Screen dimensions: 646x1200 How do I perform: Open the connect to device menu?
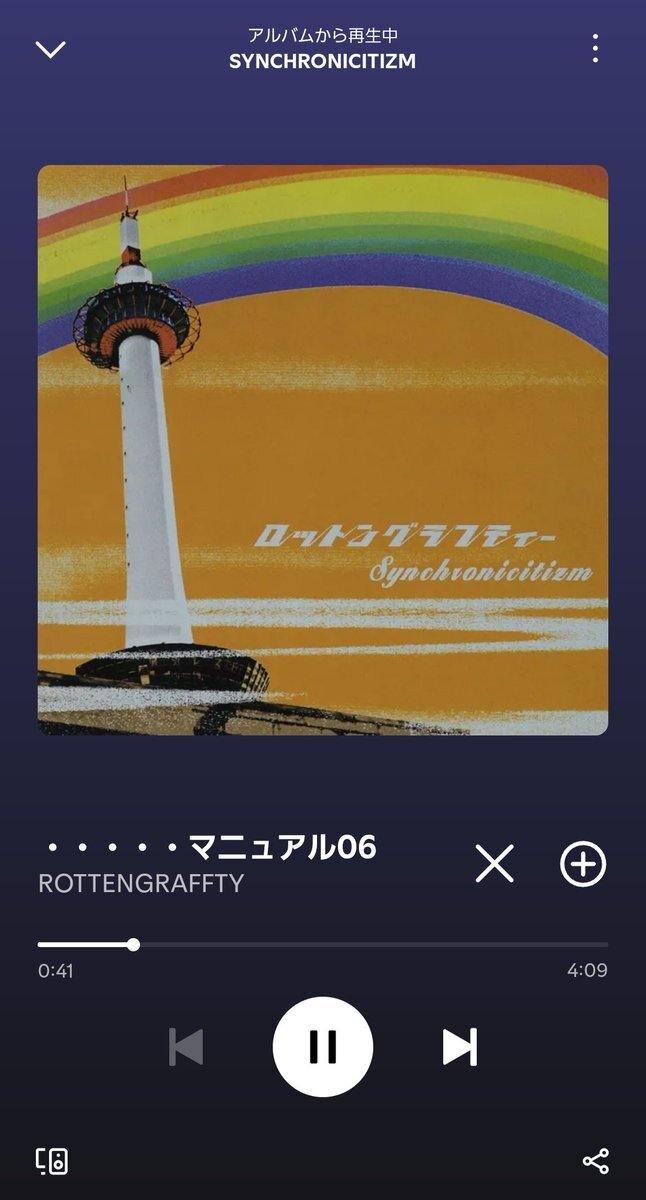[52, 1161]
